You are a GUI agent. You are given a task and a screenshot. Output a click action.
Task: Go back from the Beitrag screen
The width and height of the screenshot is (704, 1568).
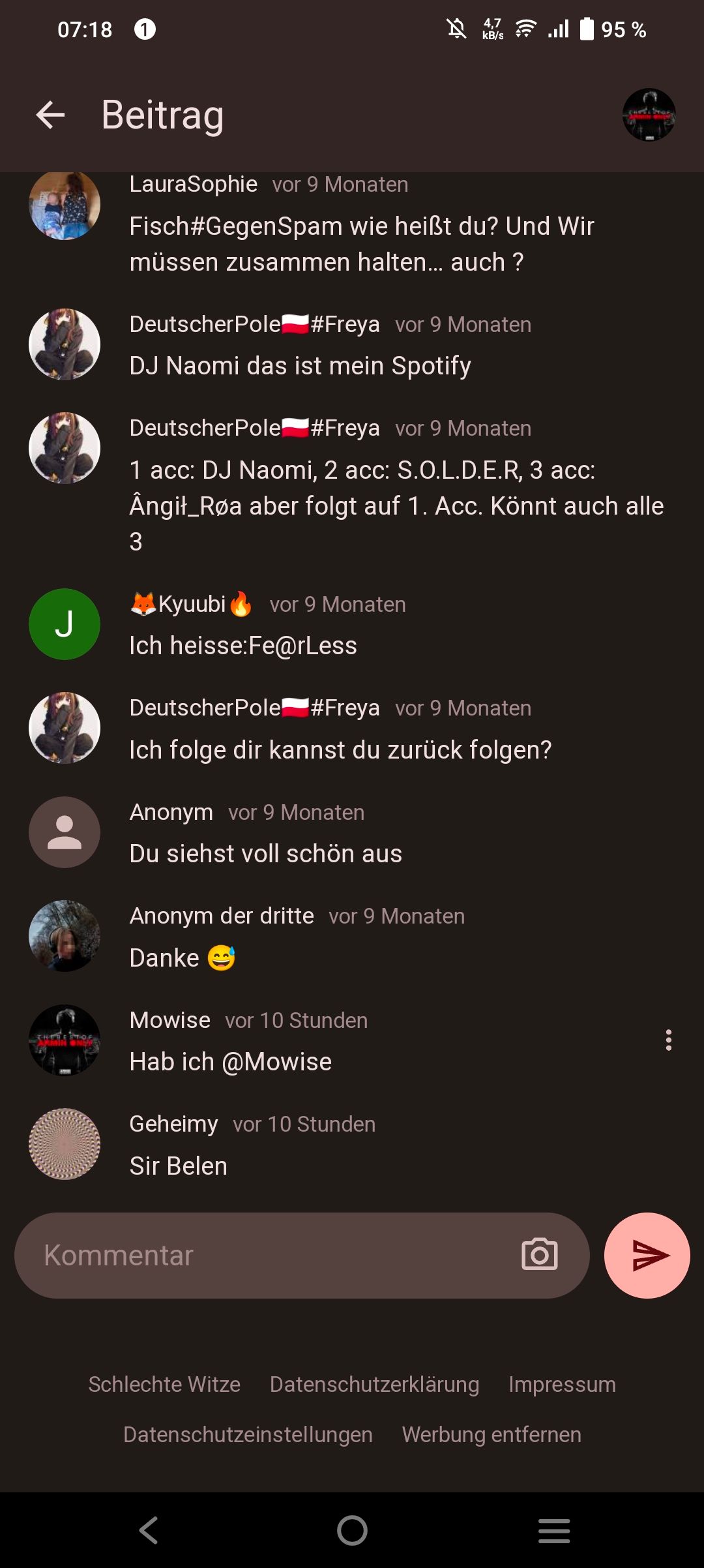coord(50,115)
